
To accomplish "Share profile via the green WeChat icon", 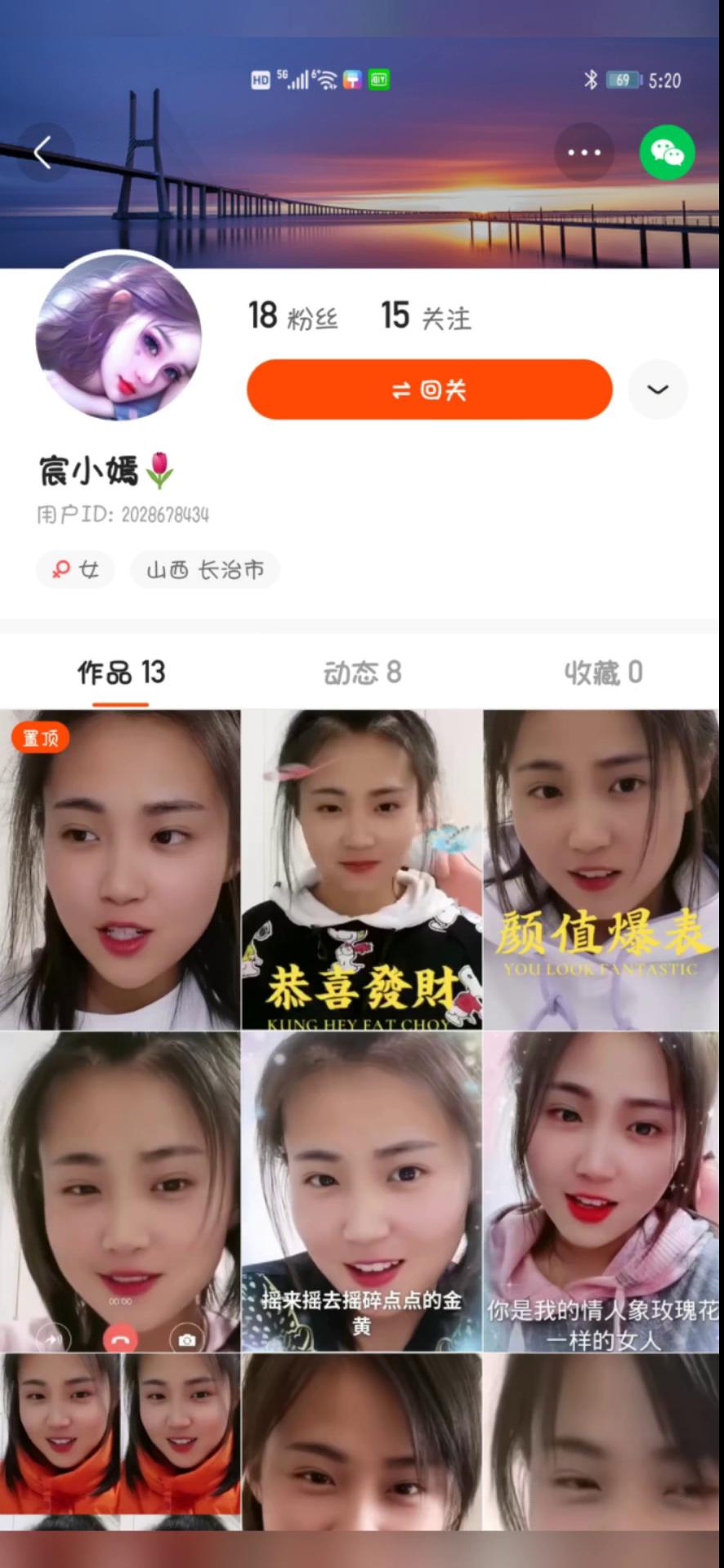I will click(x=667, y=153).
